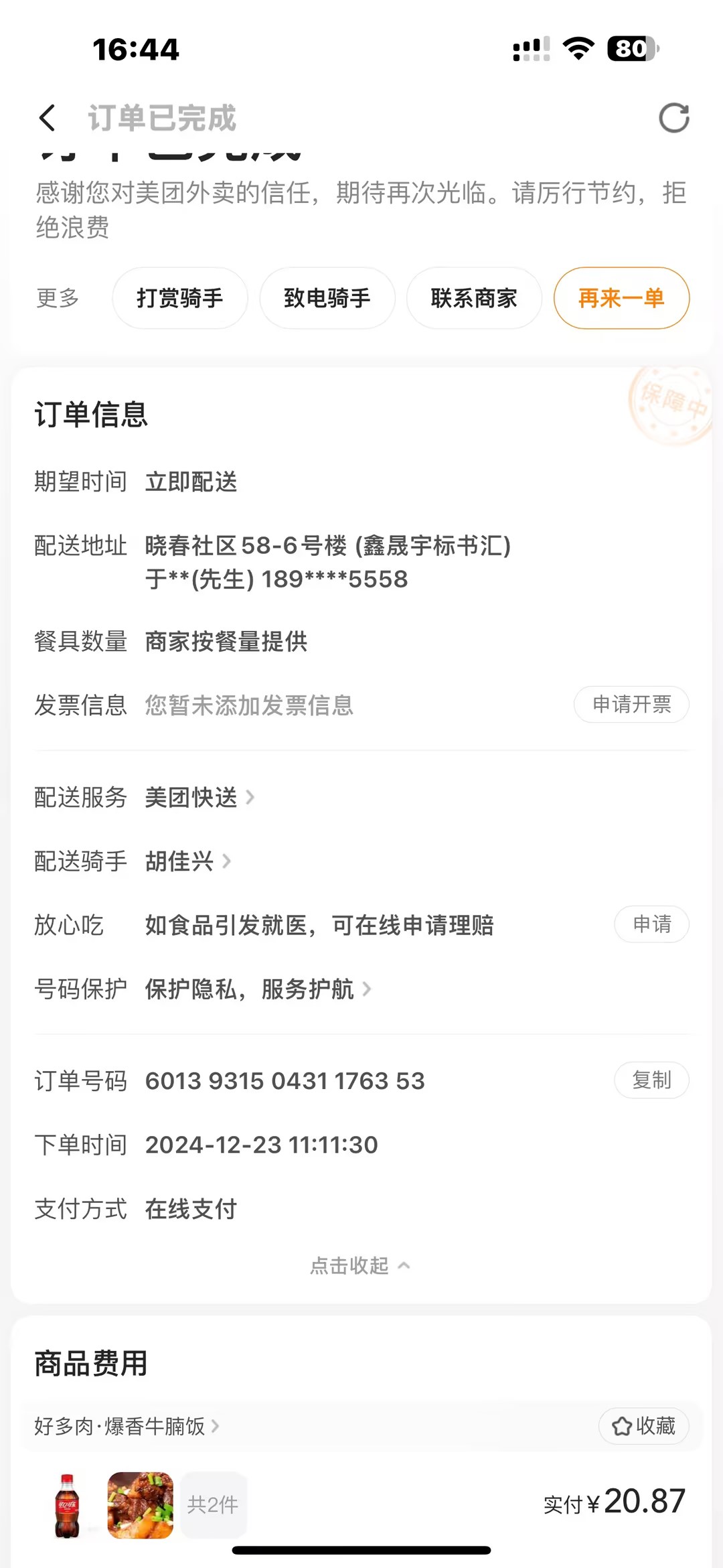Open the beef brisket rice item thumbnail
Screen dimensions: 723x1568
pyautogui.click(x=141, y=1505)
